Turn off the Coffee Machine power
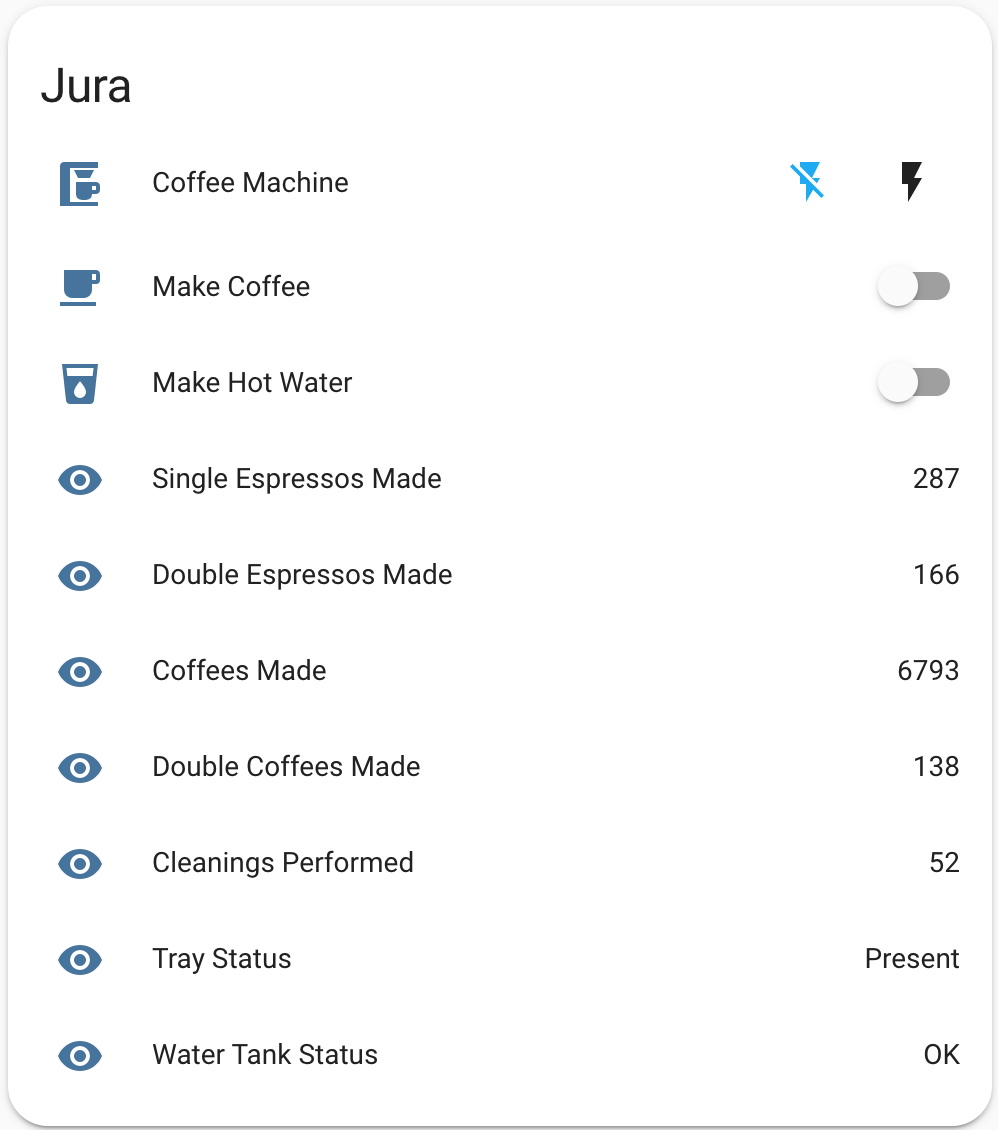 (807, 182)
